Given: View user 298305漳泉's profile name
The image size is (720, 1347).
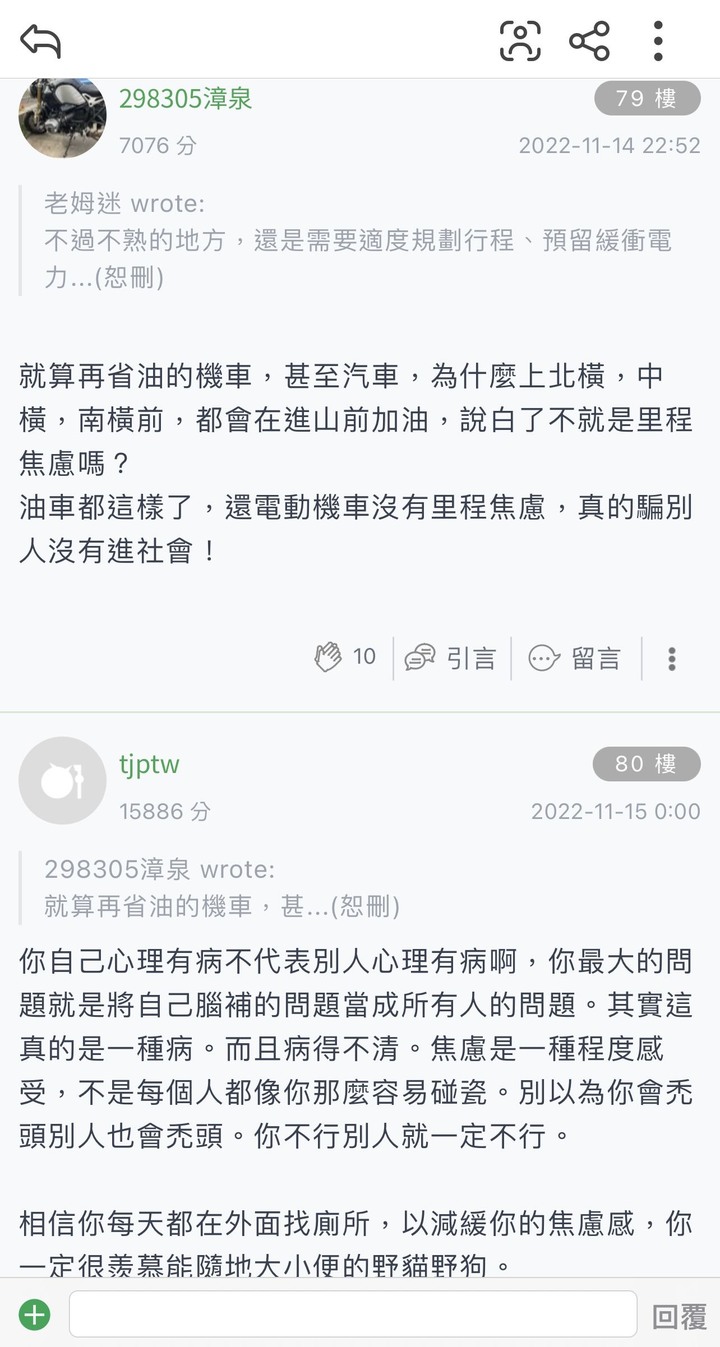Looking at the screenshot, I should 185,99.
